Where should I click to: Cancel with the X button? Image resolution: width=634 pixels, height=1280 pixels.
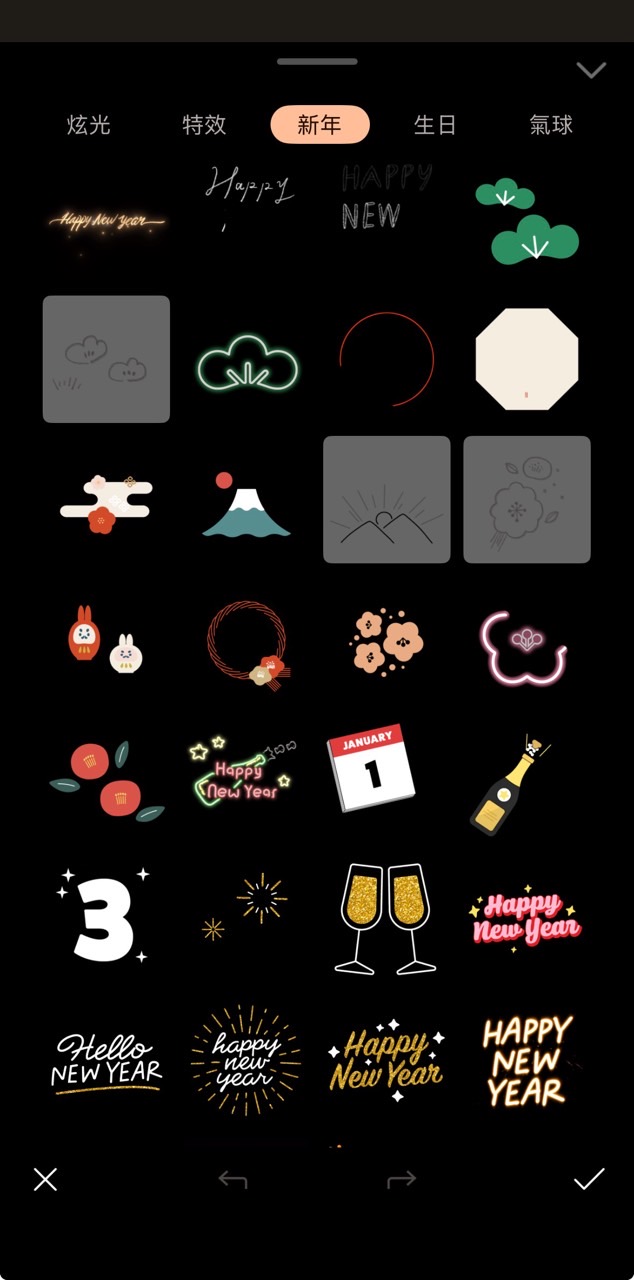click(x=45, y=1180)
